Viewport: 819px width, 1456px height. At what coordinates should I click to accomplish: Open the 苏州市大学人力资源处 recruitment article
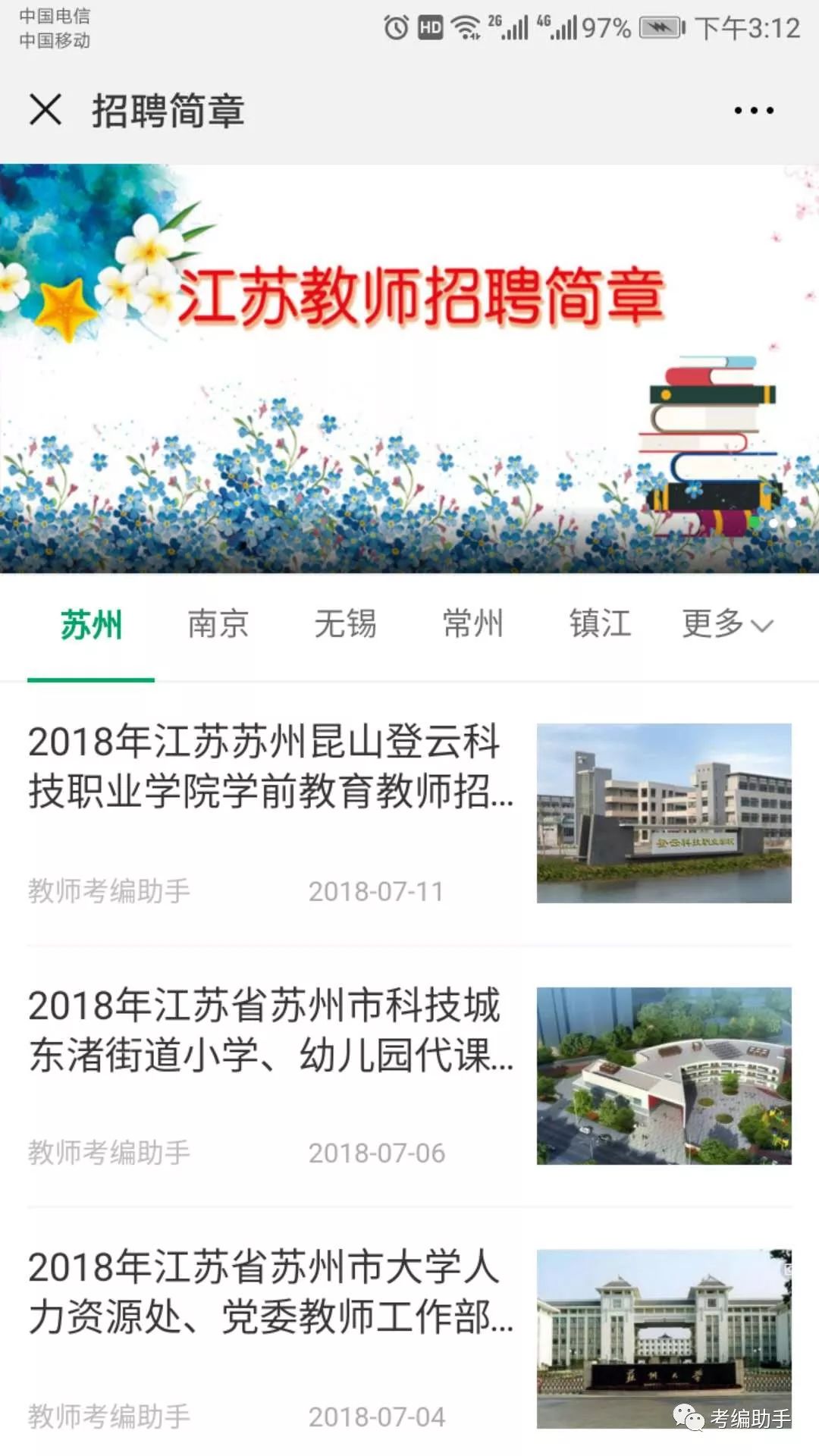coord(409,1339)
